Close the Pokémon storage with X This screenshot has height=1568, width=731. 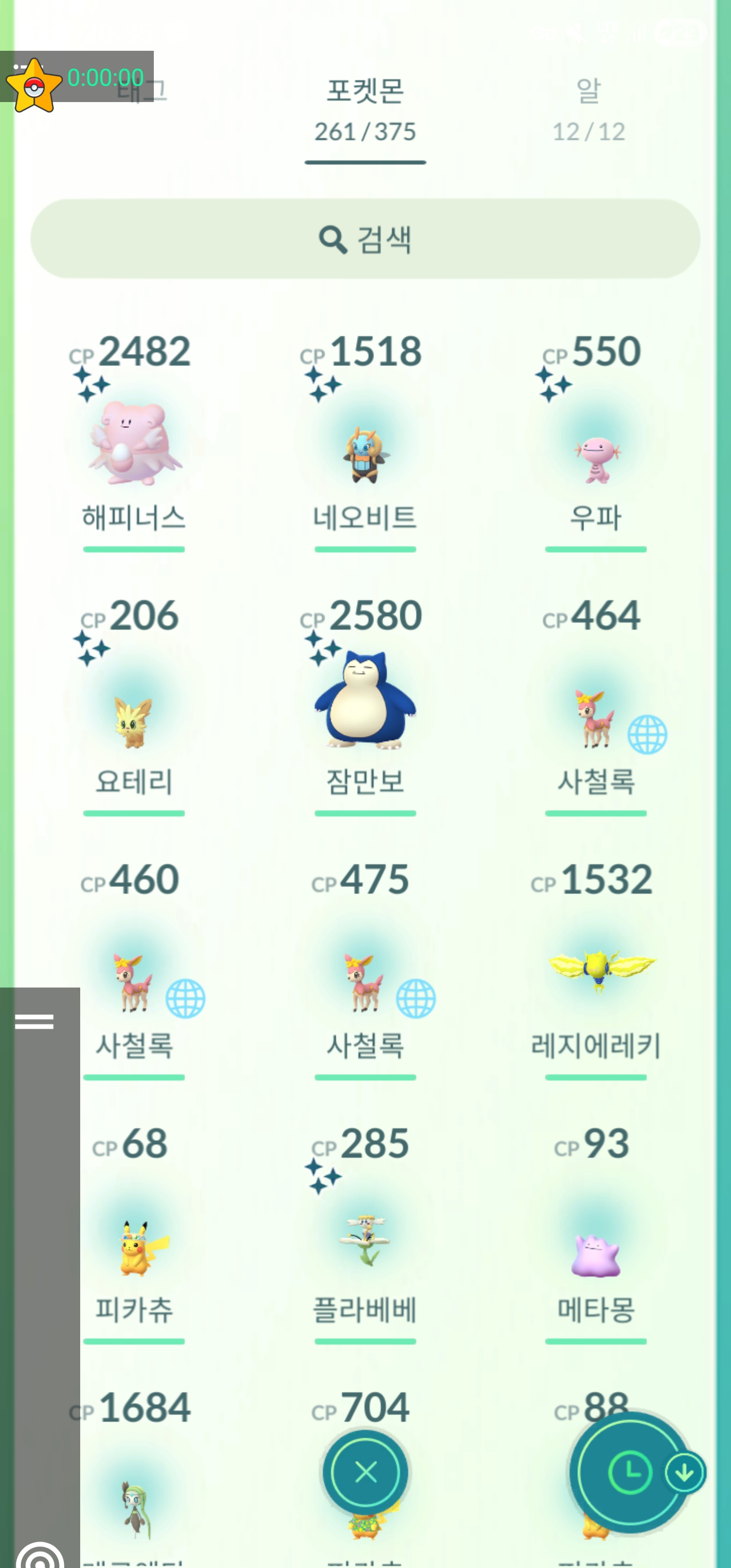pyautogui.click(x=365, y=1473)
